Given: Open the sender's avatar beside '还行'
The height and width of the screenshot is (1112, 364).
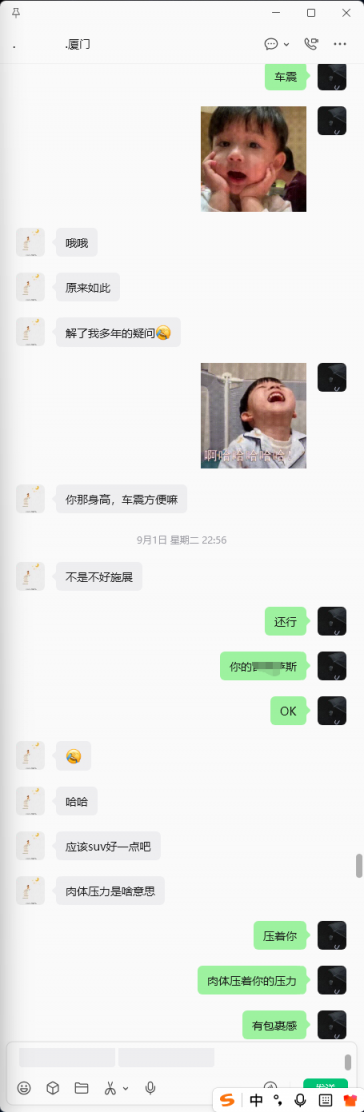Looking at the screenshot, I should click(332, 621).
